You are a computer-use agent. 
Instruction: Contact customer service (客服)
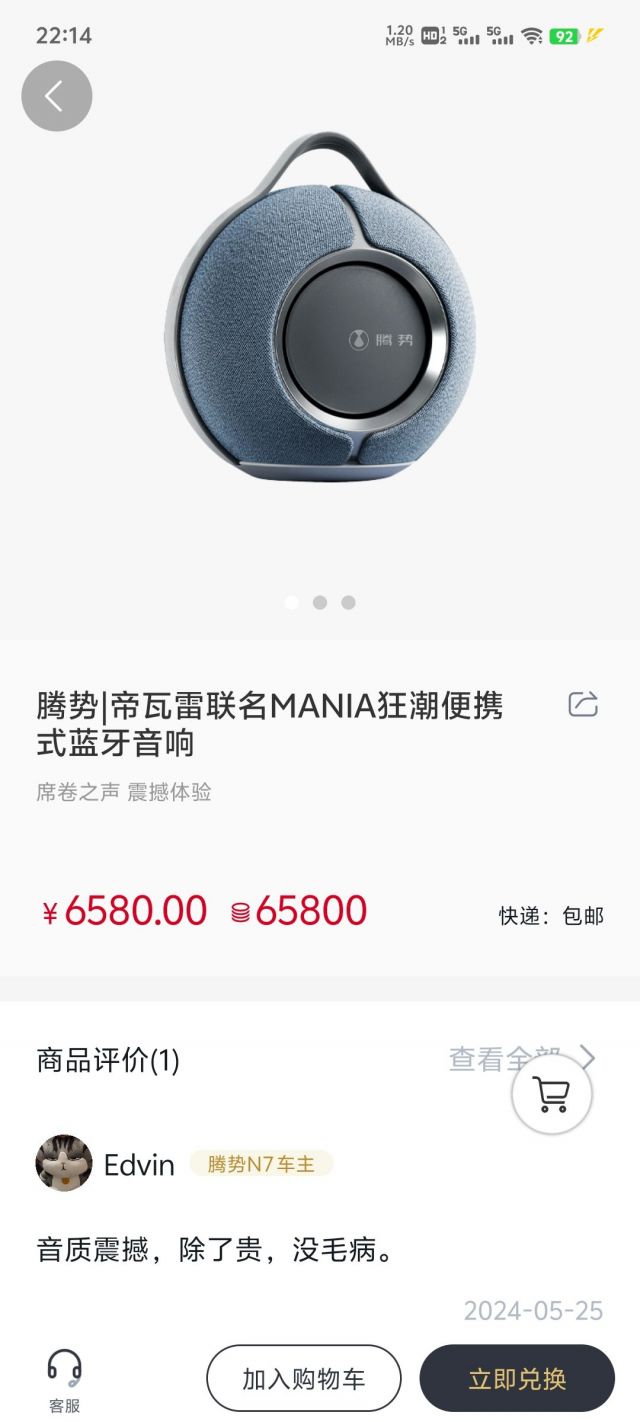(x=64, y=1378)
